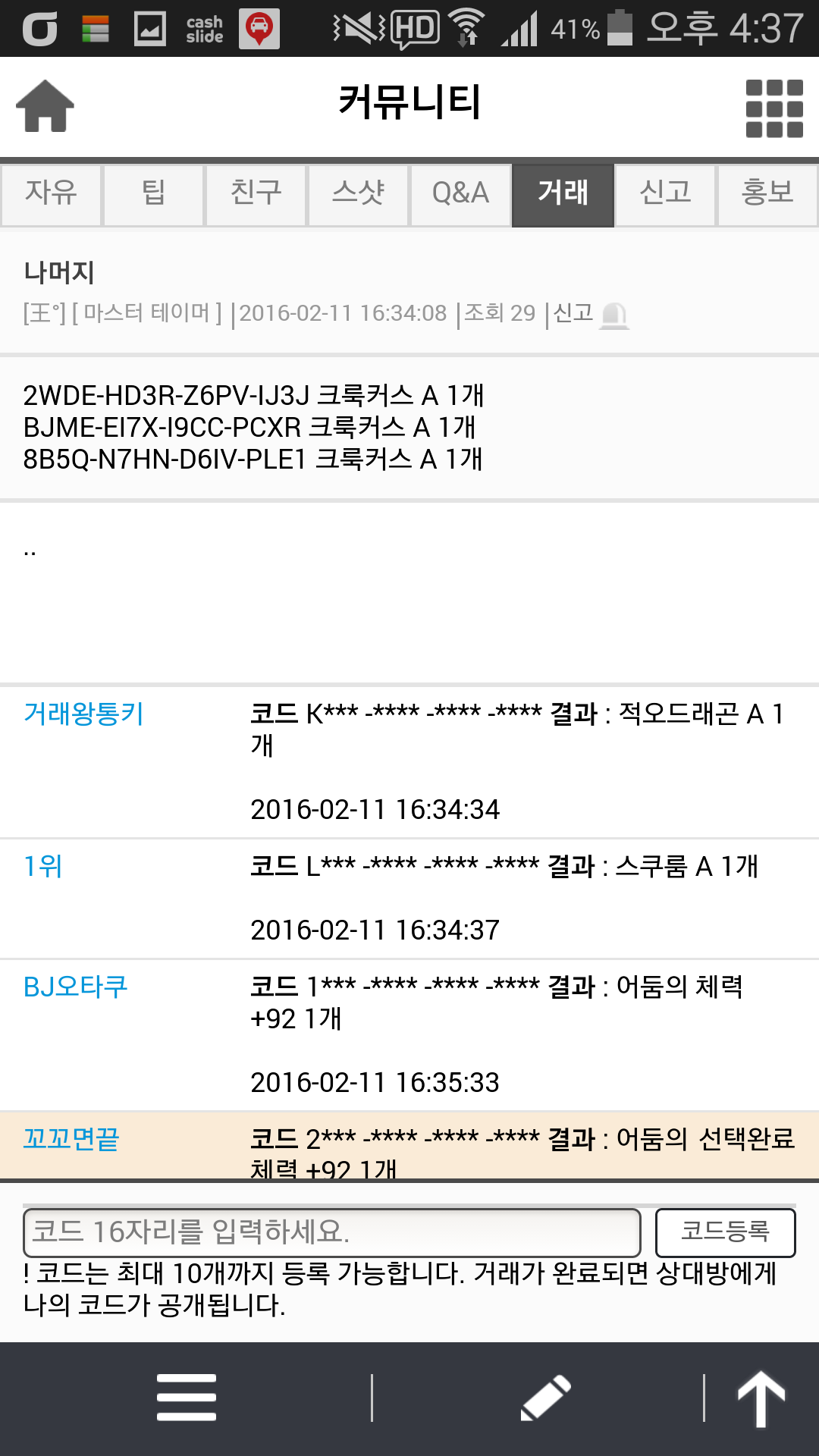Jump to top with the arrow icon

pyautogui.click(x=761, y=1398)
